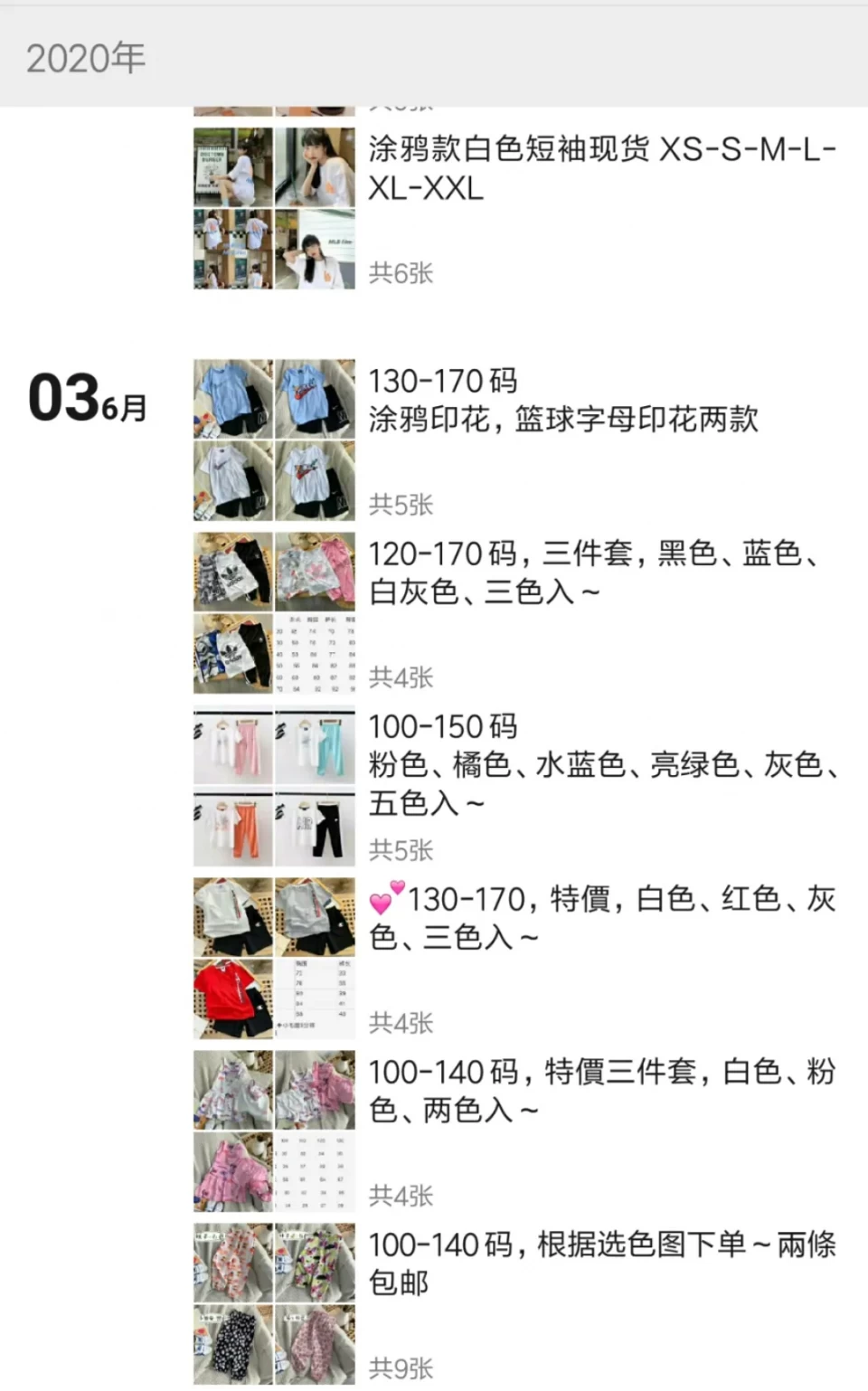Open the 100-150码 五色入 post

(x=601, y=764)
